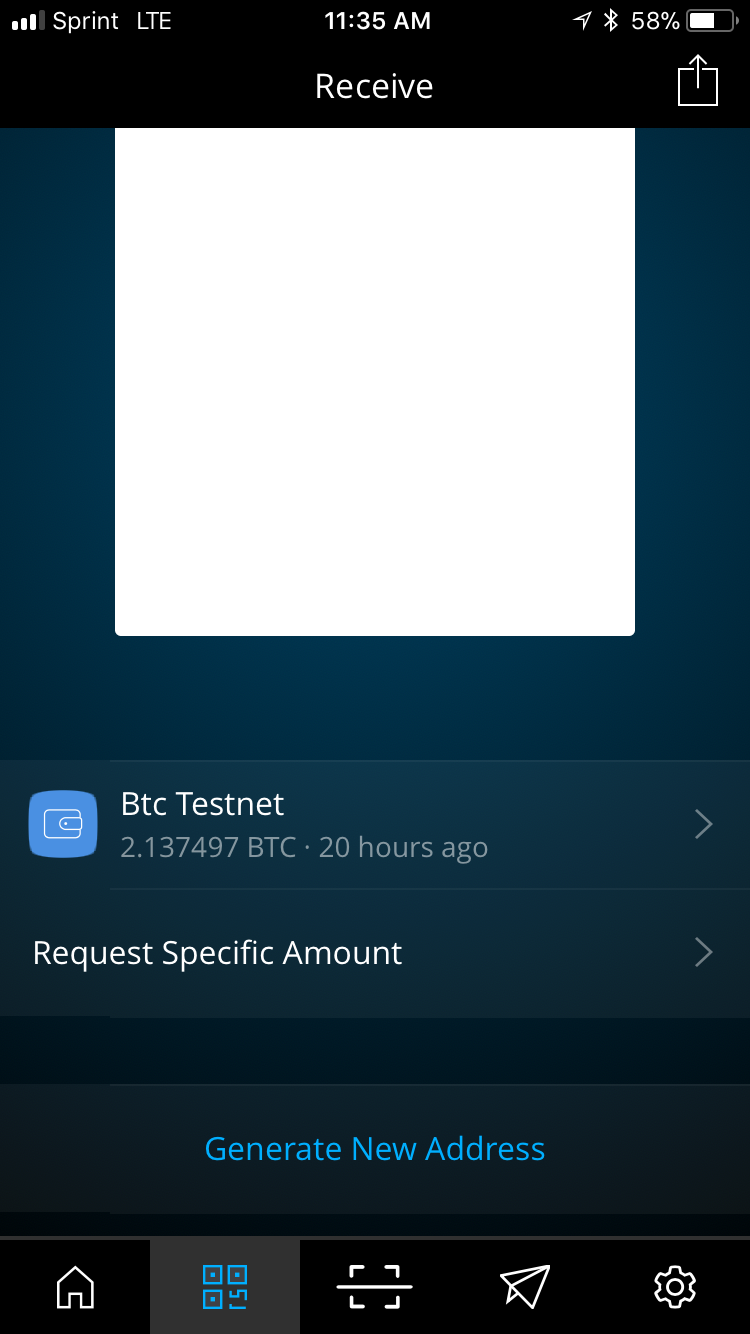The width and height of the screenshot is (750, 1334).
Task: Tap the 11:35 AM clock display
Action: 377,20
